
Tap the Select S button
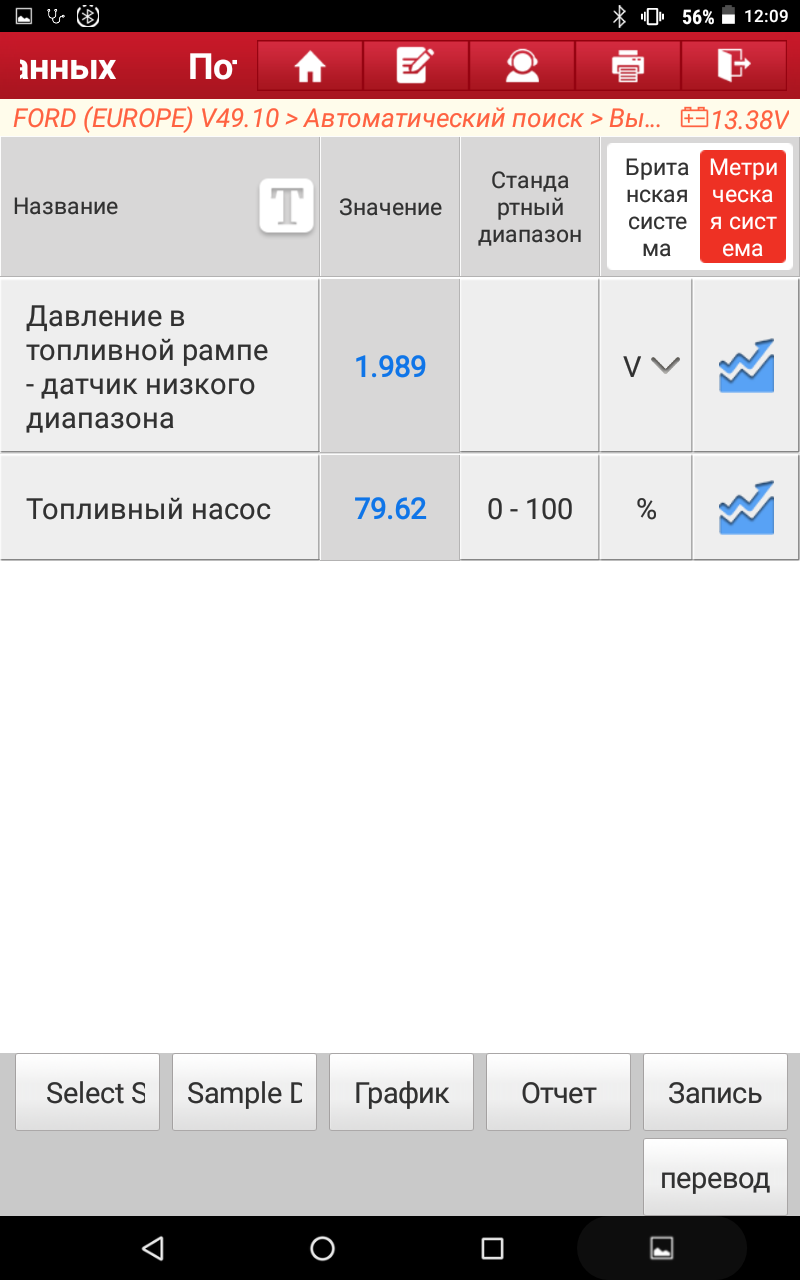coord(88,1093)
